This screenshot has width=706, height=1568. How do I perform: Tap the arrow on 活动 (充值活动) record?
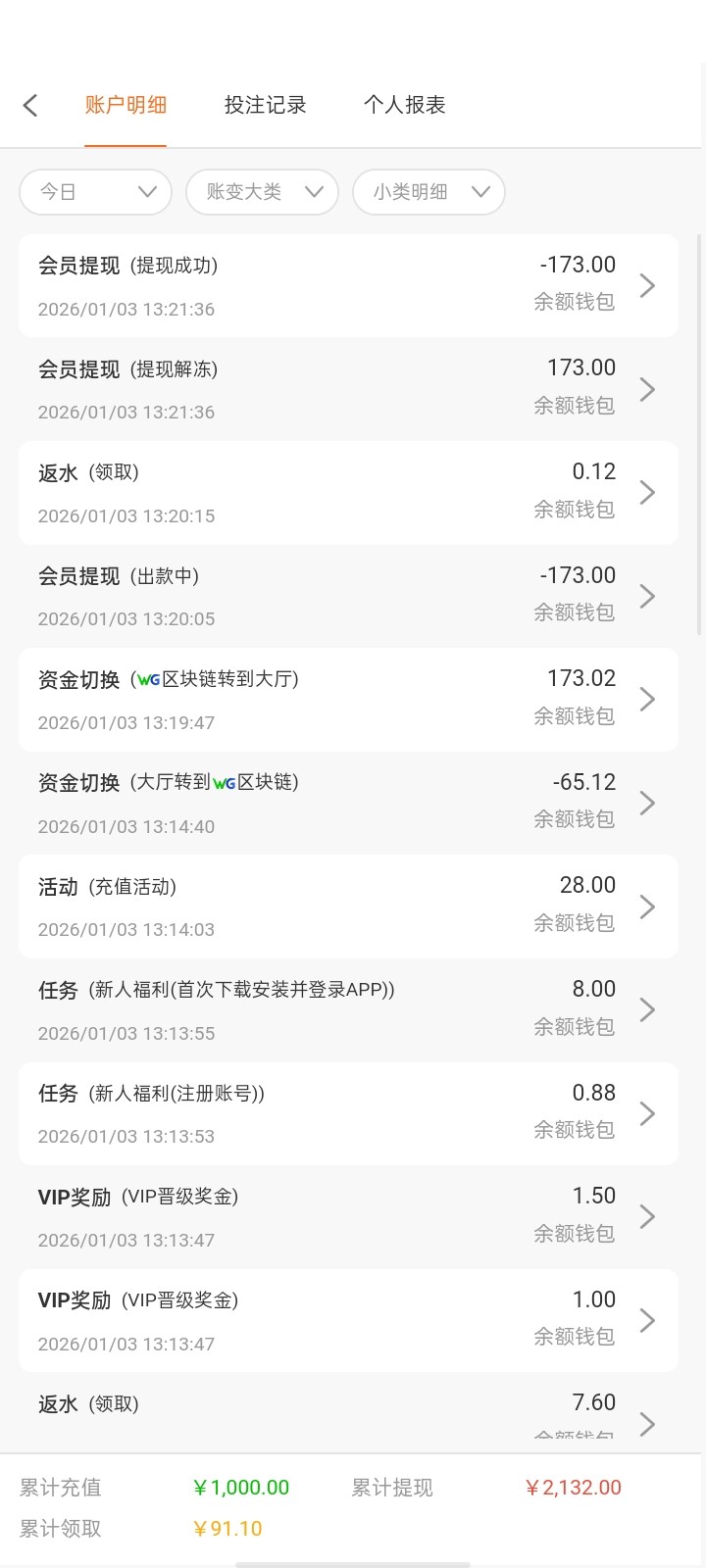pos(646,906)
